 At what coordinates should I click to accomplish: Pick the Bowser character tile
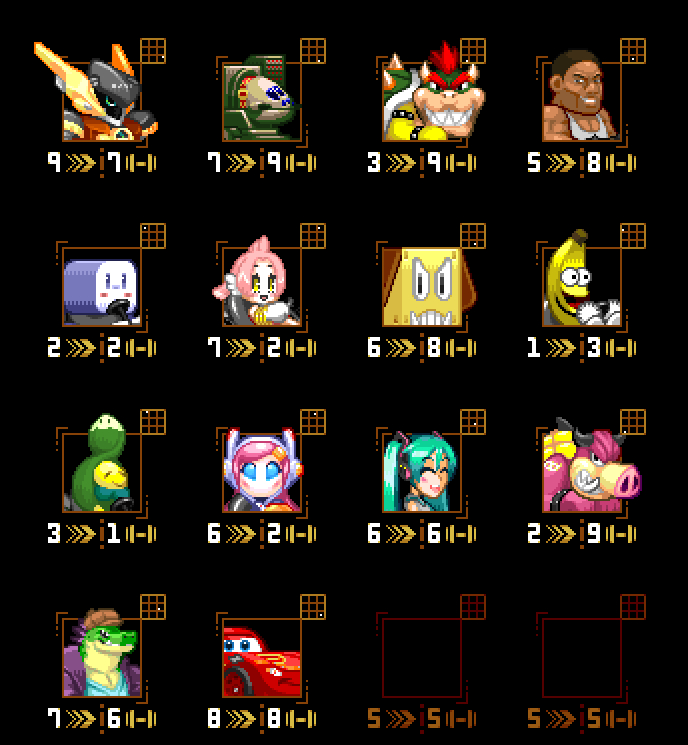click(420, 100)
